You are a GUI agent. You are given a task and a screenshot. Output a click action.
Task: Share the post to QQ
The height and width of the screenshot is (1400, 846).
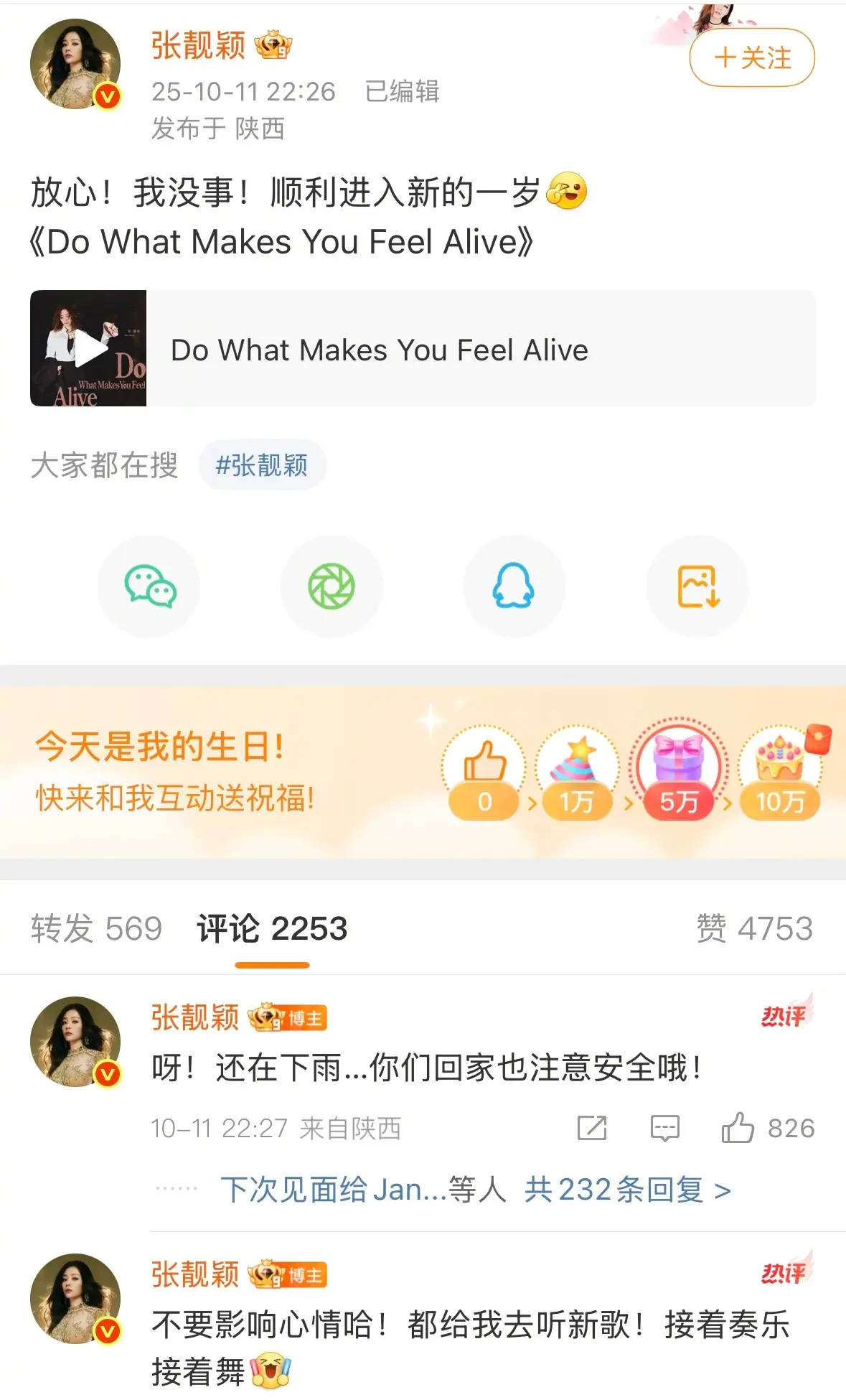pos(514,586)
